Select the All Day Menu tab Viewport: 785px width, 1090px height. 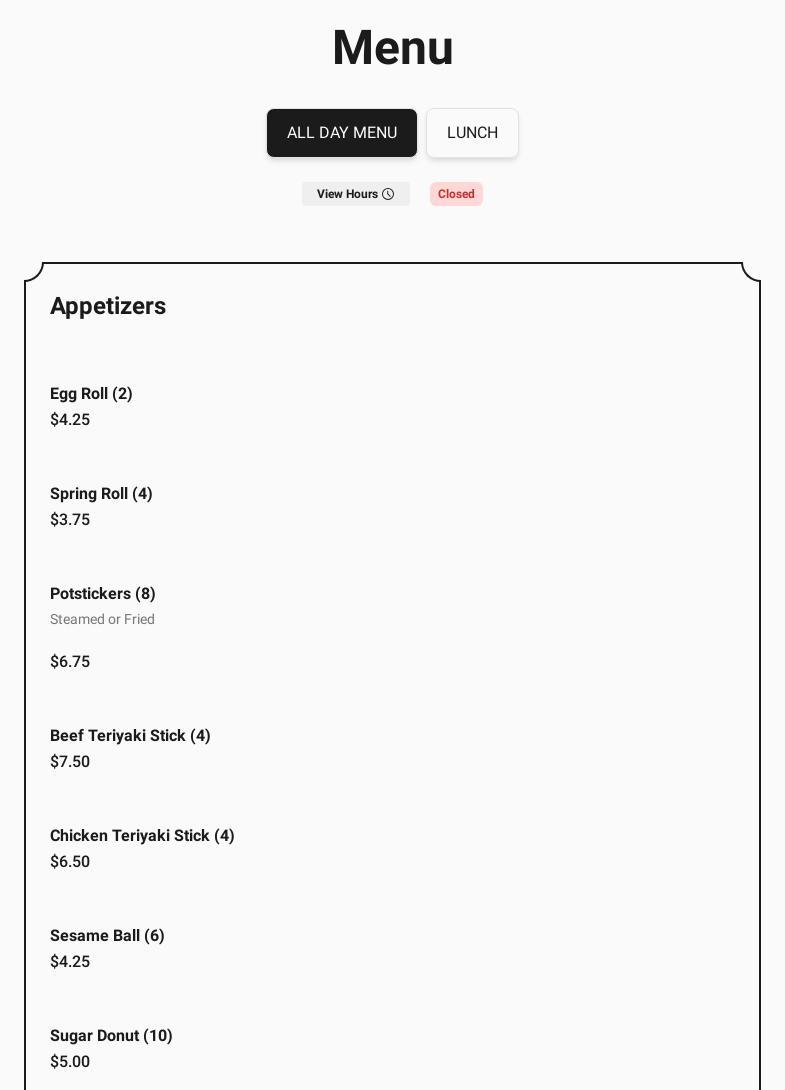pos(341,133)
